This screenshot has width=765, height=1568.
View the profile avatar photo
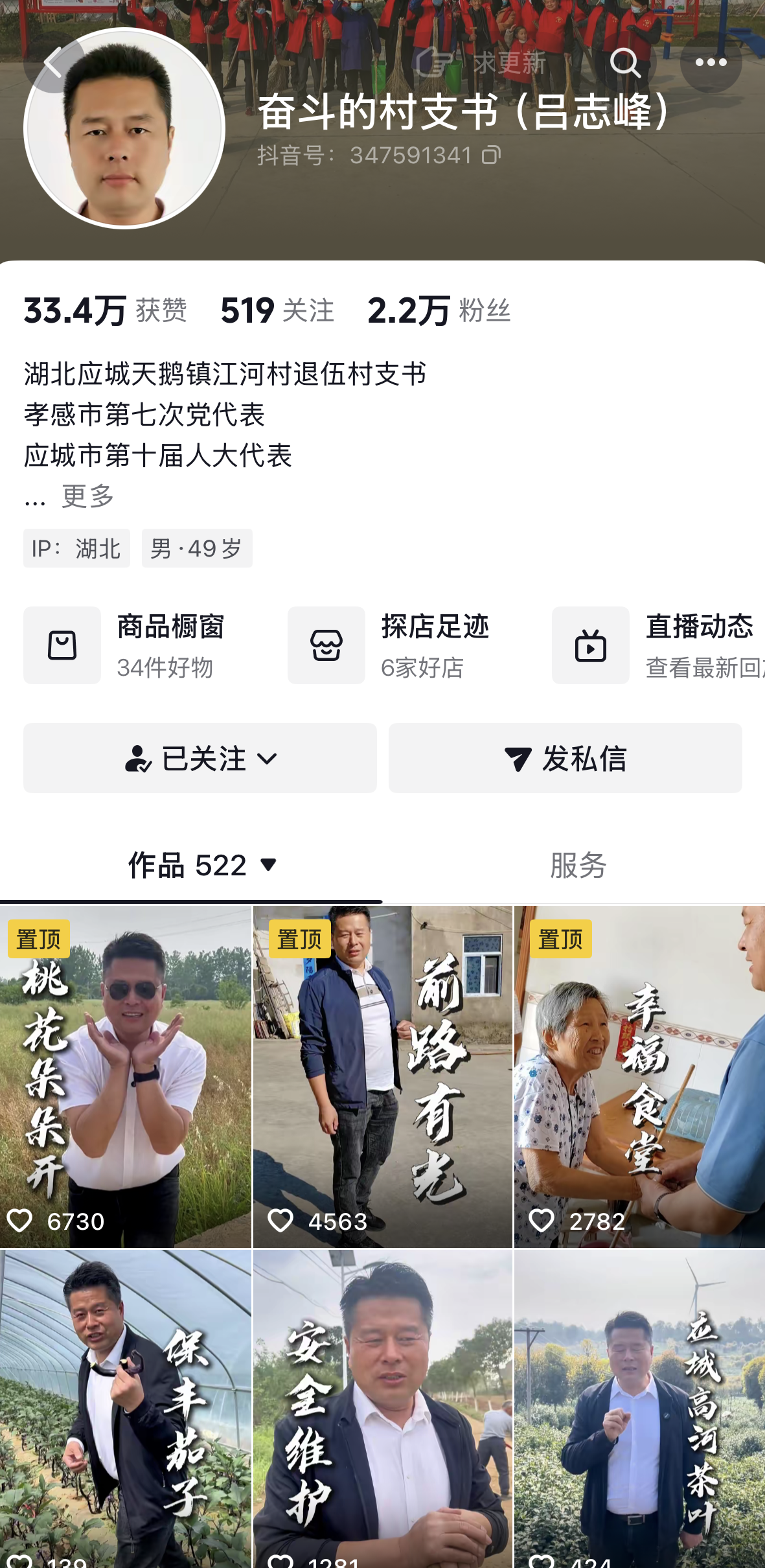(124, 128)
